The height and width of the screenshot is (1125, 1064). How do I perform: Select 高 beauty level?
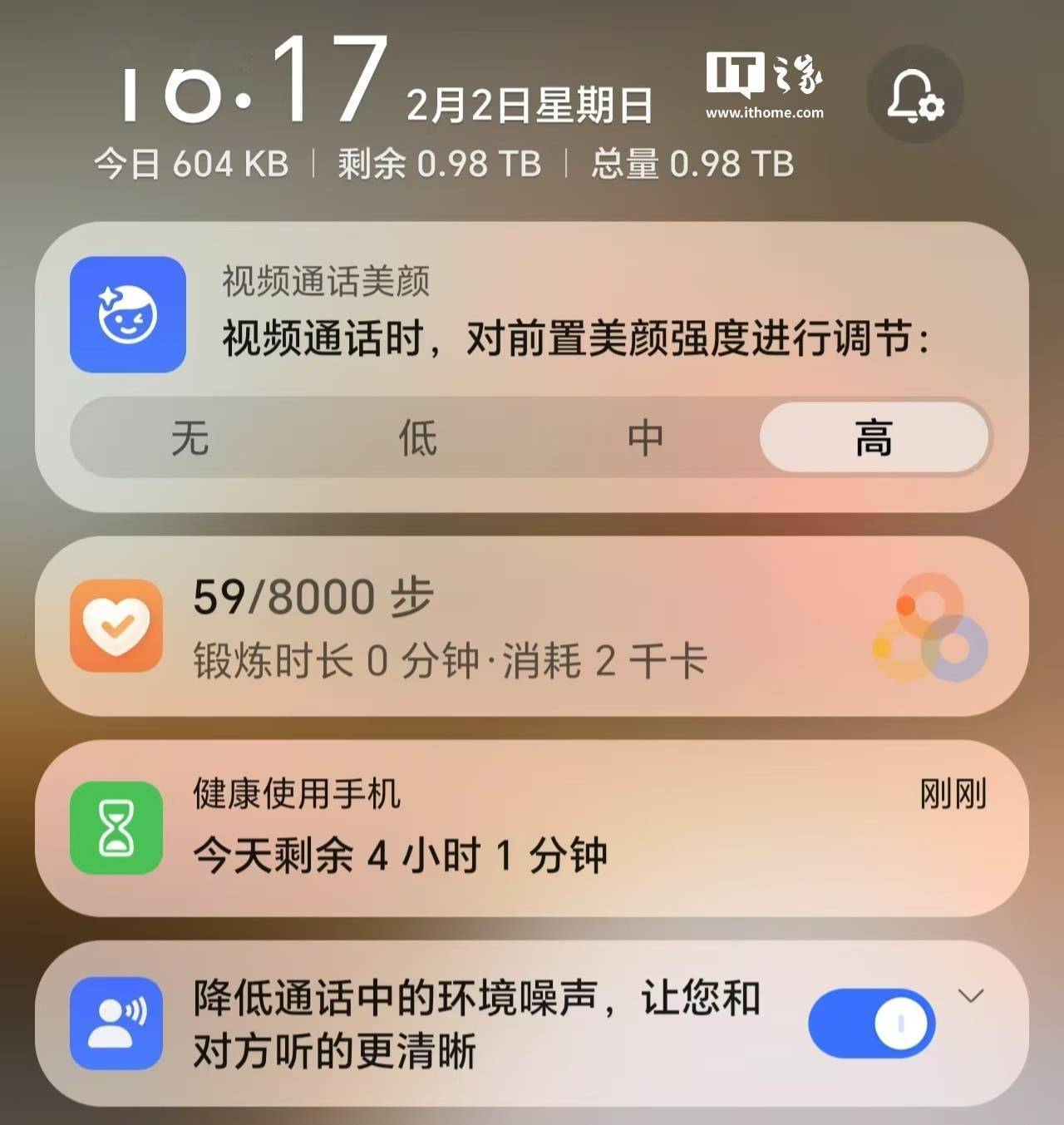pos(874,437)
